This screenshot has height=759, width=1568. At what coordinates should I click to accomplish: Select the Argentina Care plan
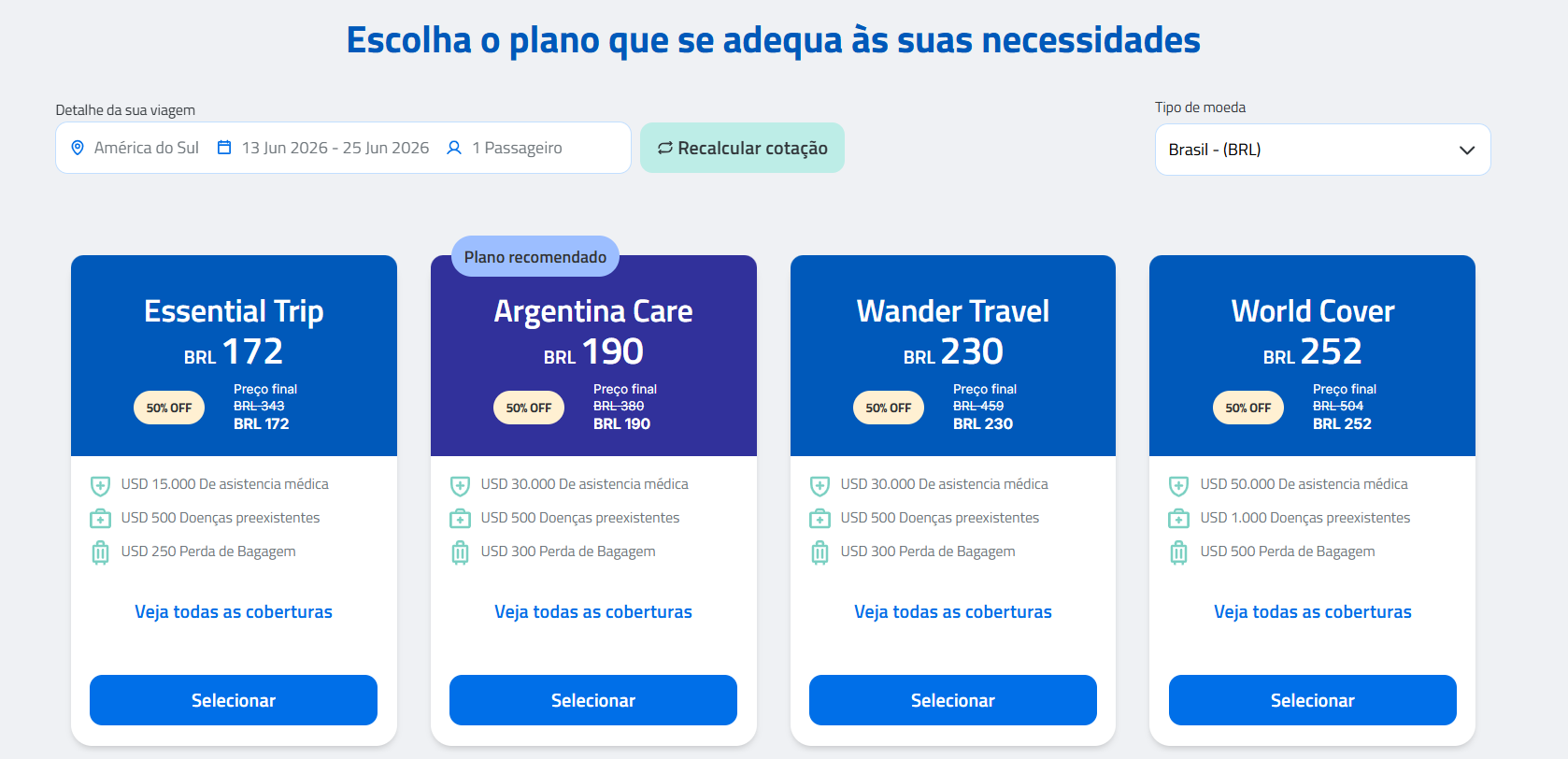(x=593, y=700)
